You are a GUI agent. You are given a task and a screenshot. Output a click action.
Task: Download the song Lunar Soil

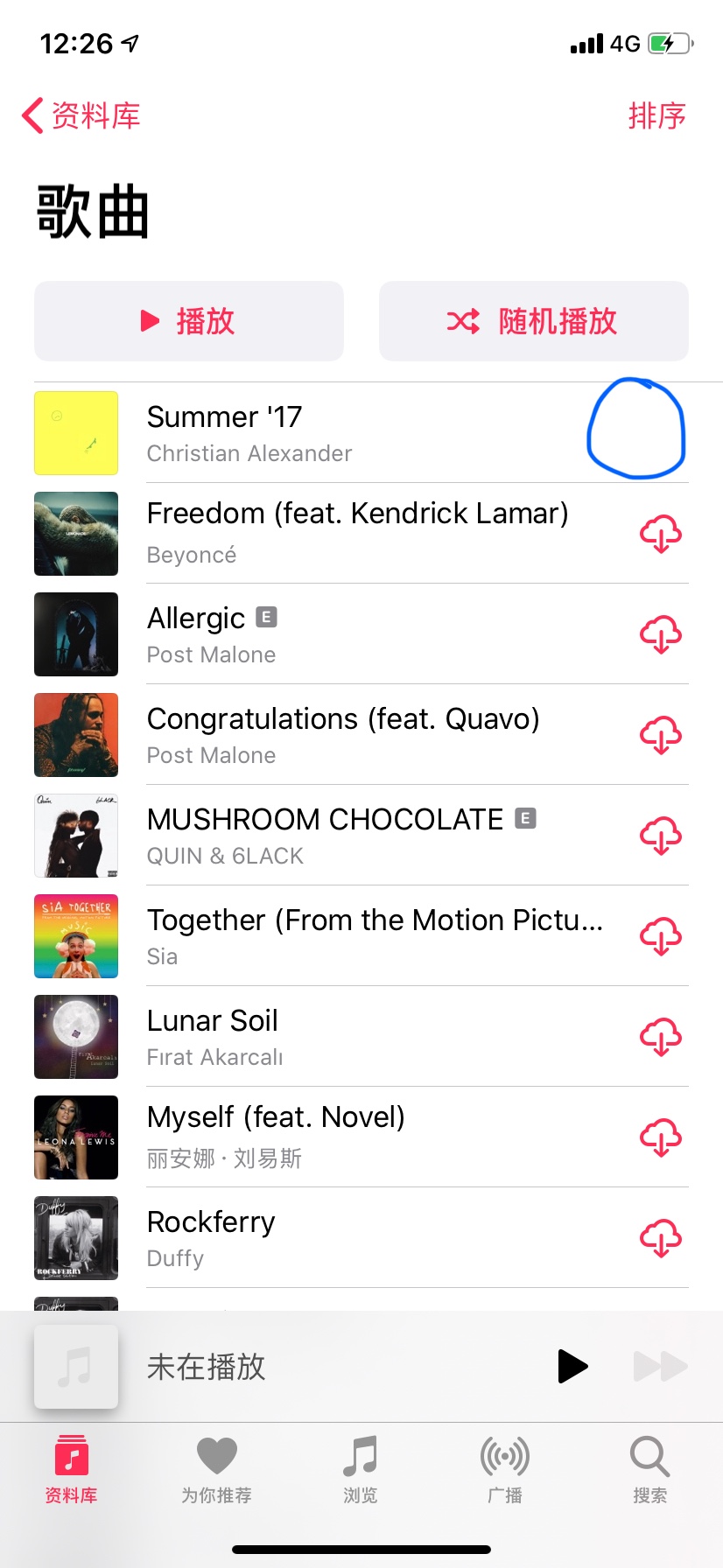(661, 1037)
